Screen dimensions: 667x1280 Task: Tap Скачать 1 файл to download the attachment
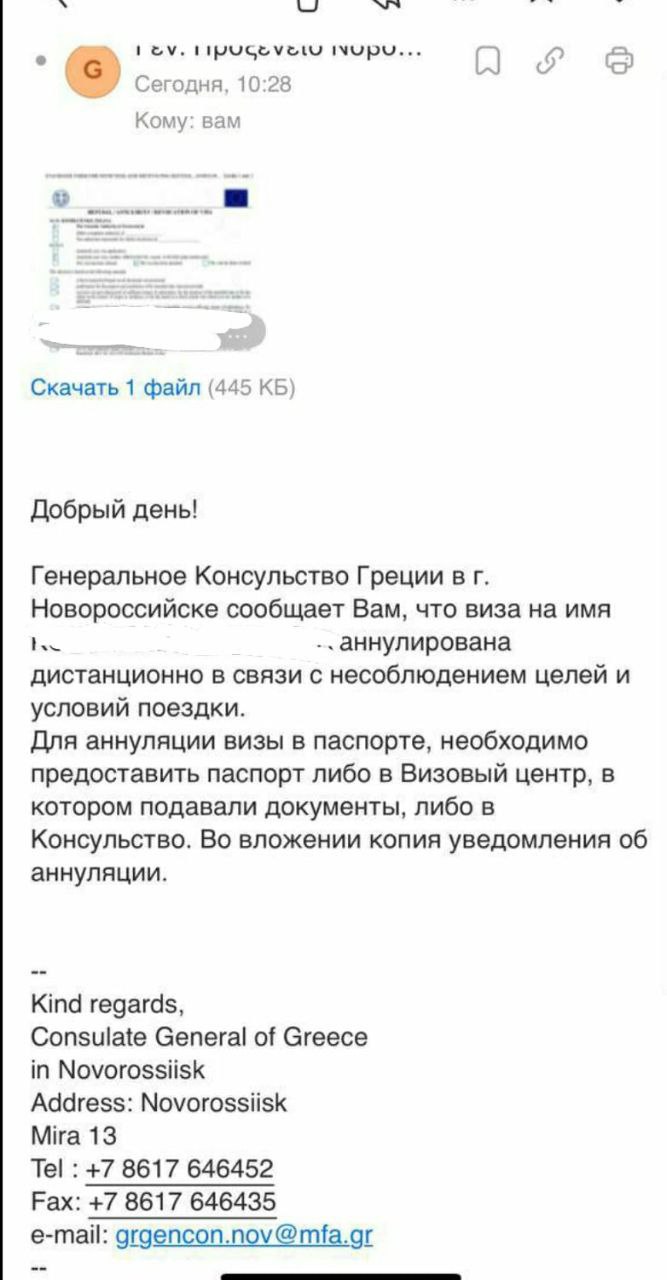[x=116, y=388]
